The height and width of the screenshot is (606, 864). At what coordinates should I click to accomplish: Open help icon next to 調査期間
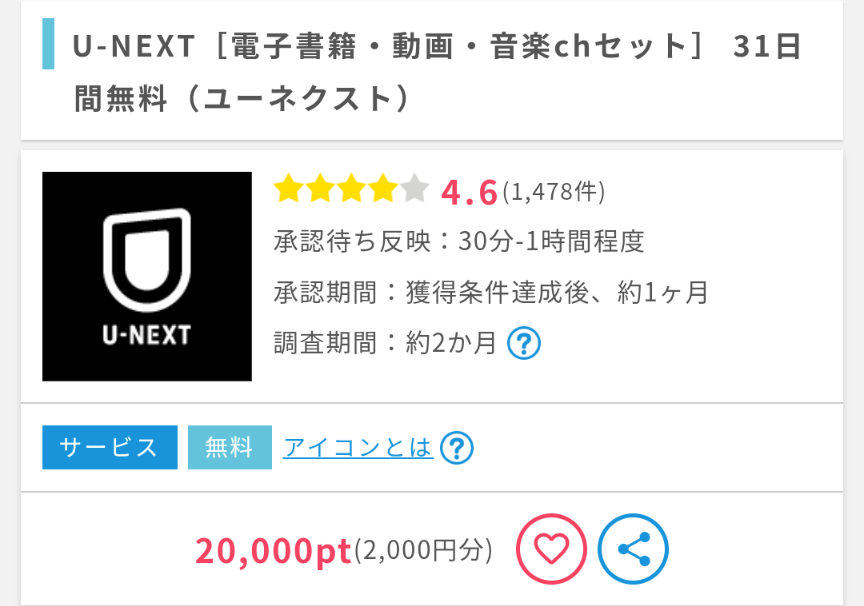(x=524, y=343)
